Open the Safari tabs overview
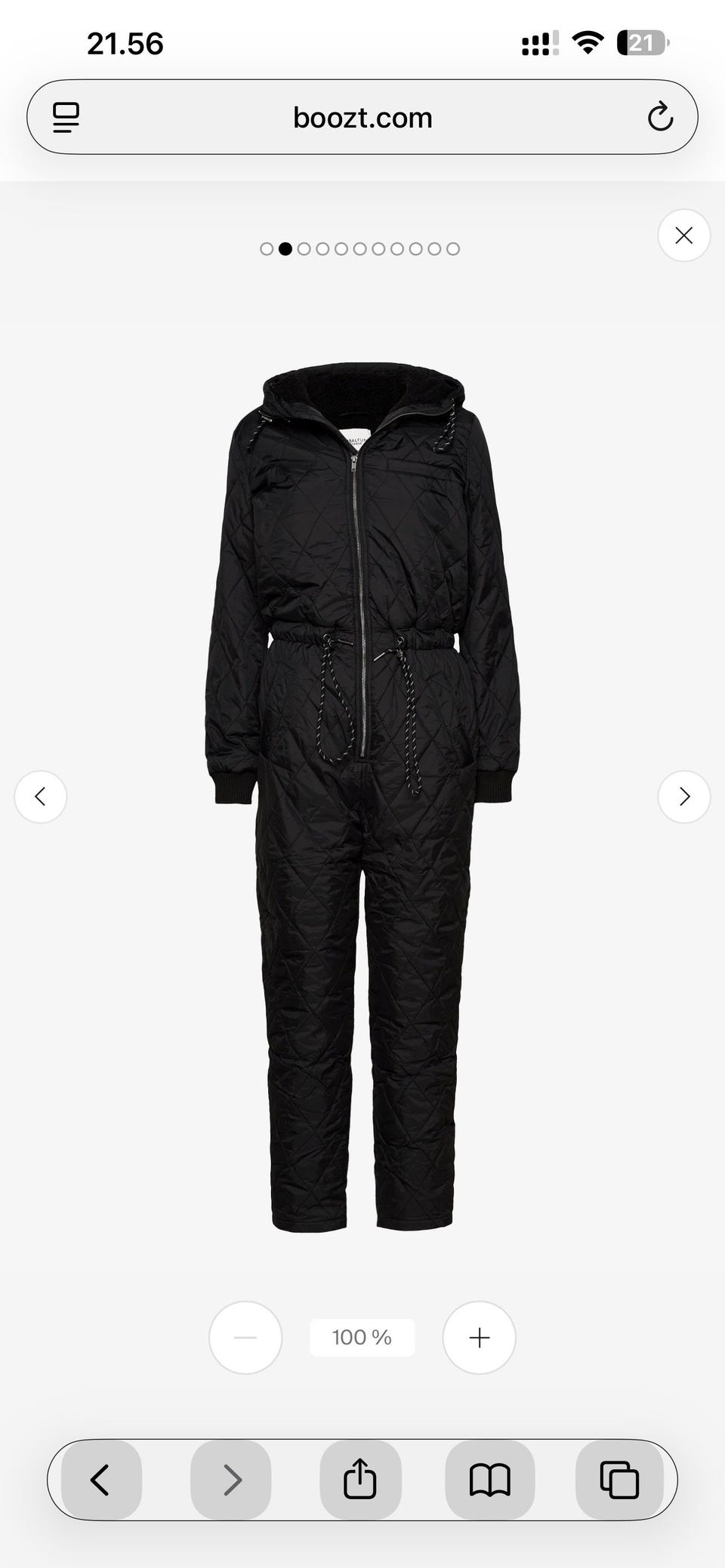Image resolution: width=725 pixels, height=1568 pixels. 619,1480
